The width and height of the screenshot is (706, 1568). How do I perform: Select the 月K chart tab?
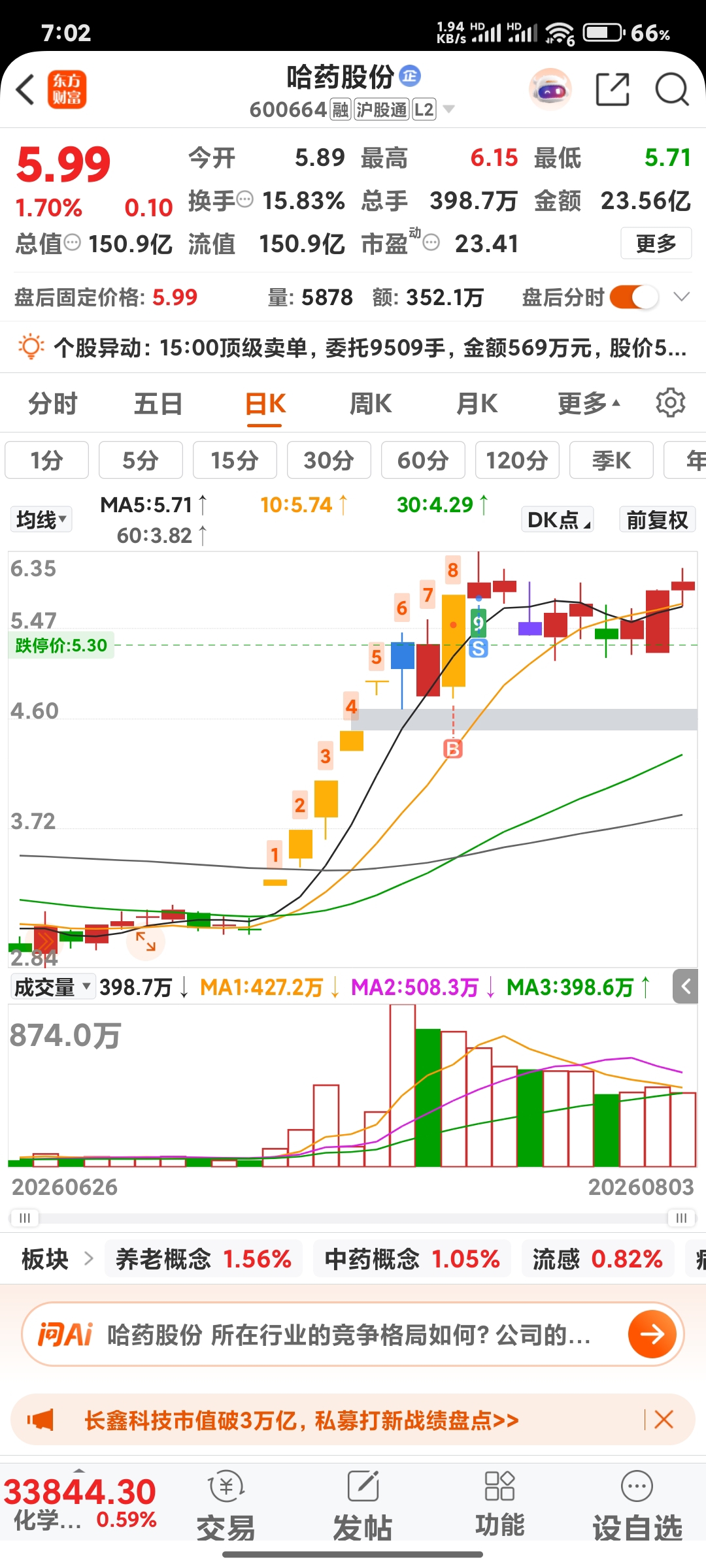pyautogui.click(x=477, y=404)
